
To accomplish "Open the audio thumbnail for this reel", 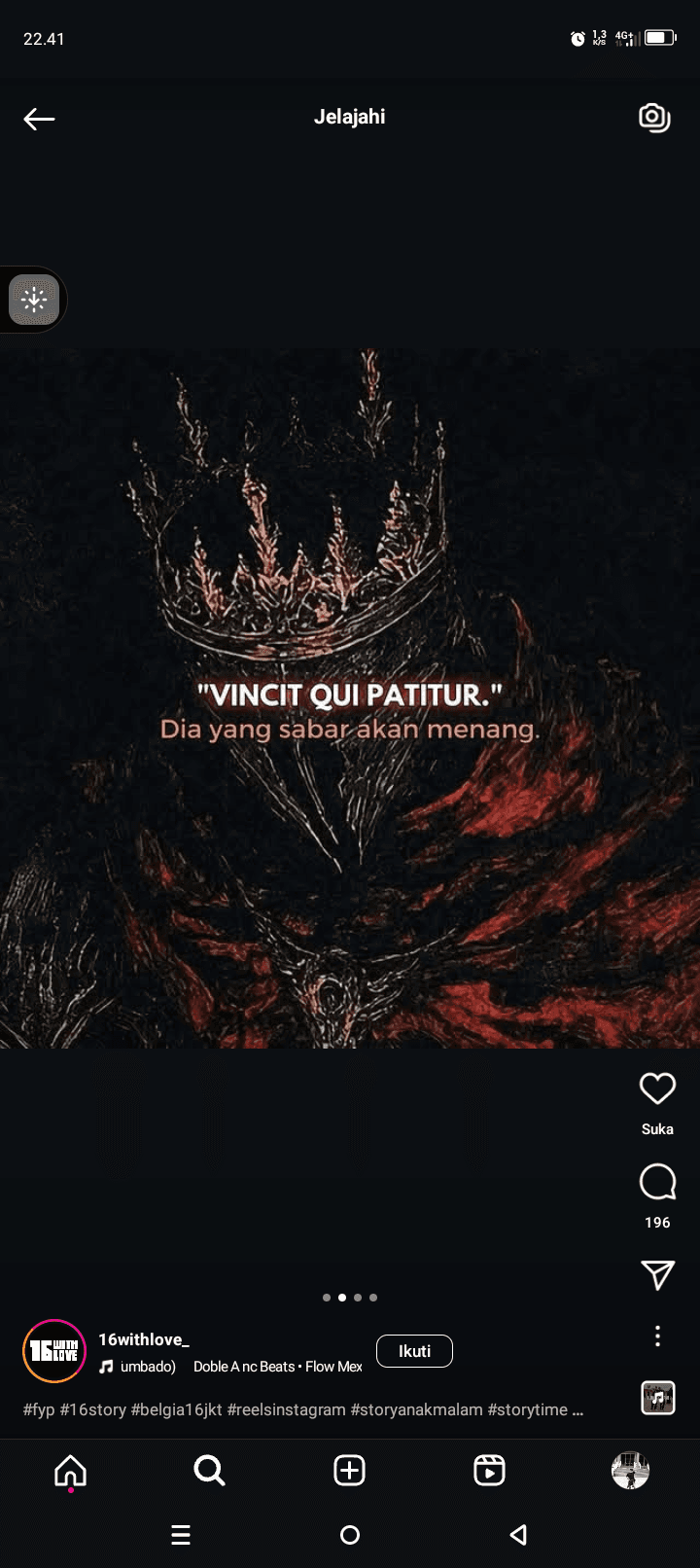I will (x=658, y=1398).
